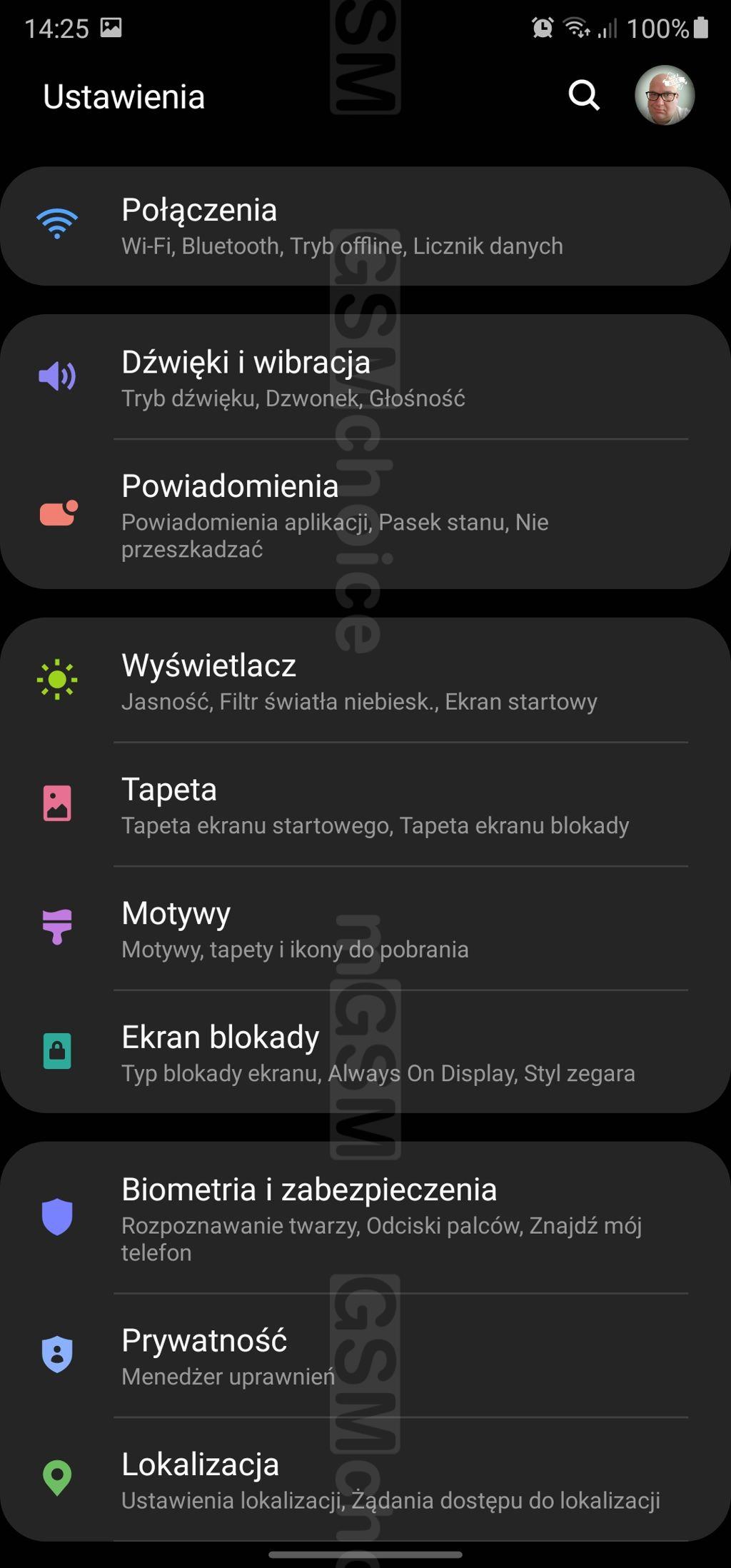Open Ekran blokady settings
Viewport: 731px width, 1568px height.
(x=365, y=1052)
